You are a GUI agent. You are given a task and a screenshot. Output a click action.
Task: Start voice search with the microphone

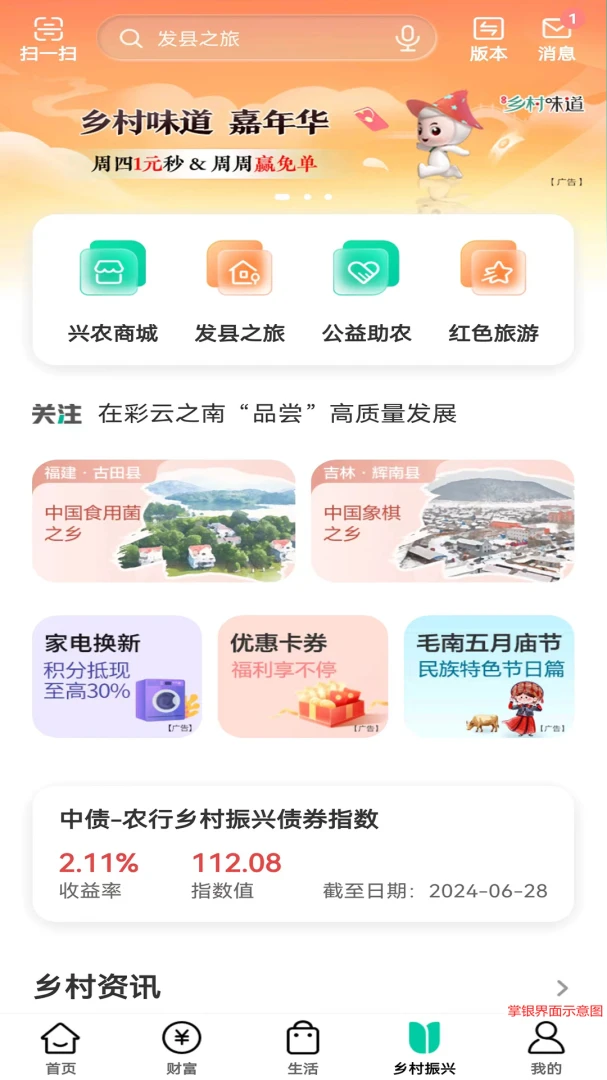point(407,39)
